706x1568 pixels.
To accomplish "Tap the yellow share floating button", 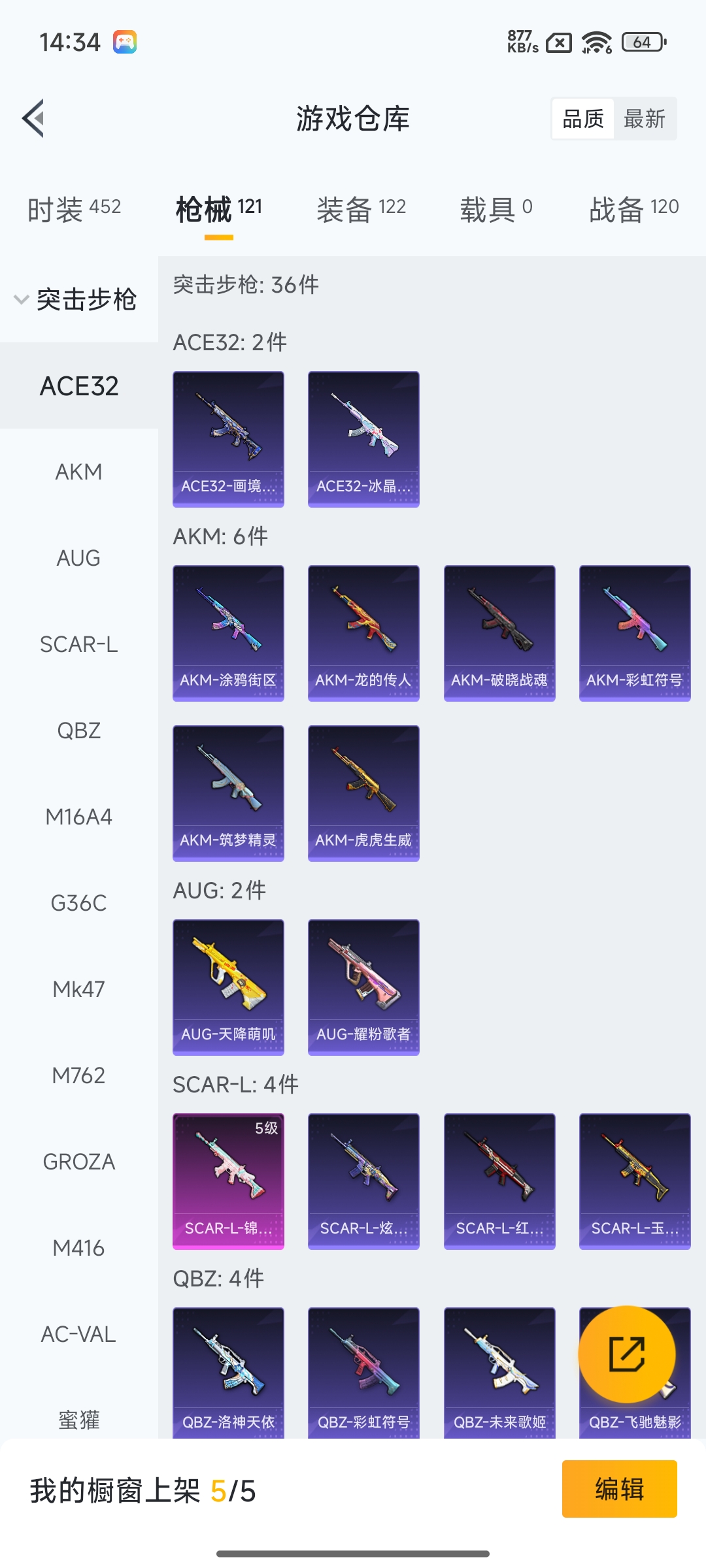I will (626, 1354).
